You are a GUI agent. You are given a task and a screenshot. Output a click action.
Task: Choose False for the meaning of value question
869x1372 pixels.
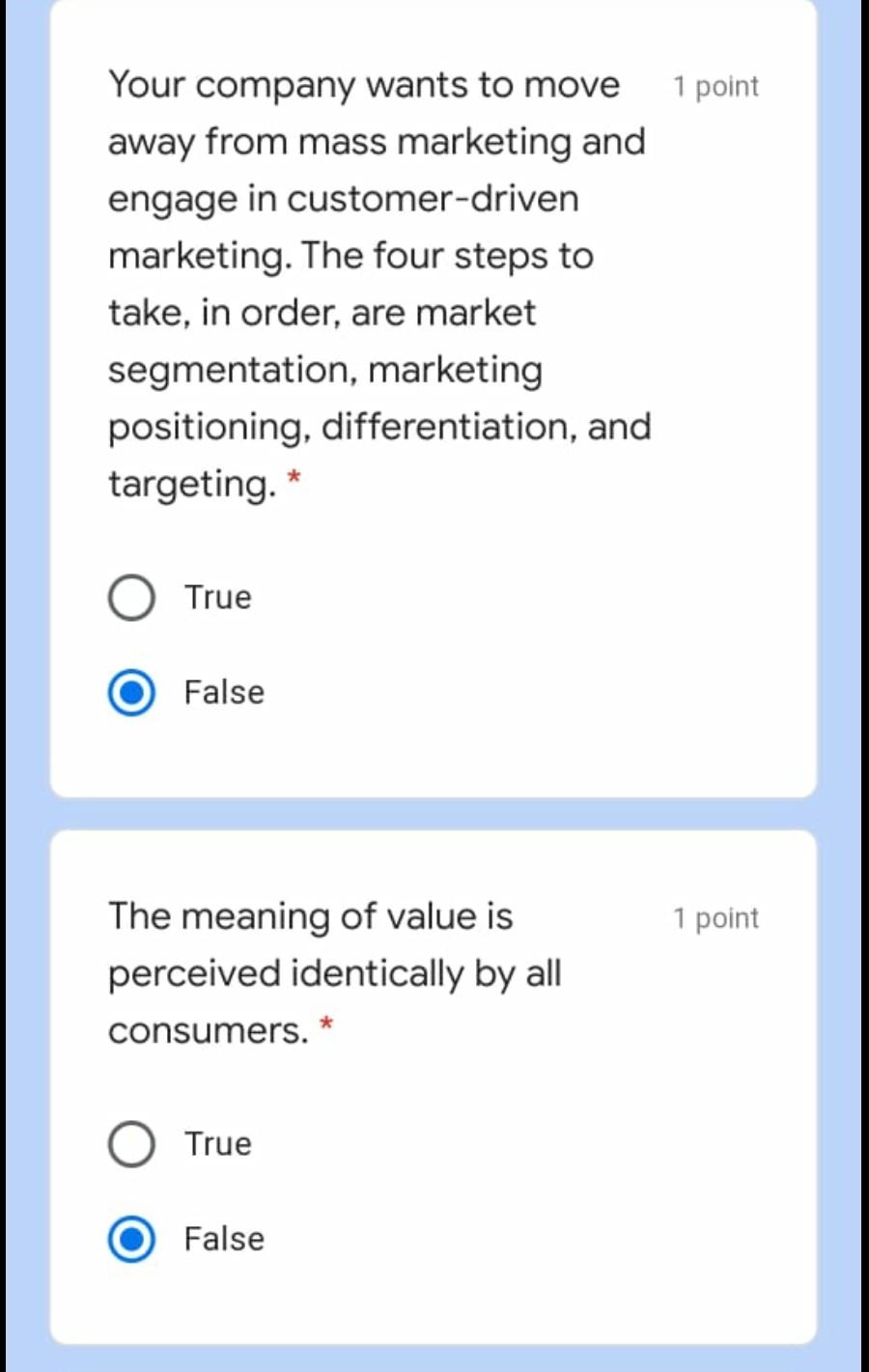click(131, 1240)
